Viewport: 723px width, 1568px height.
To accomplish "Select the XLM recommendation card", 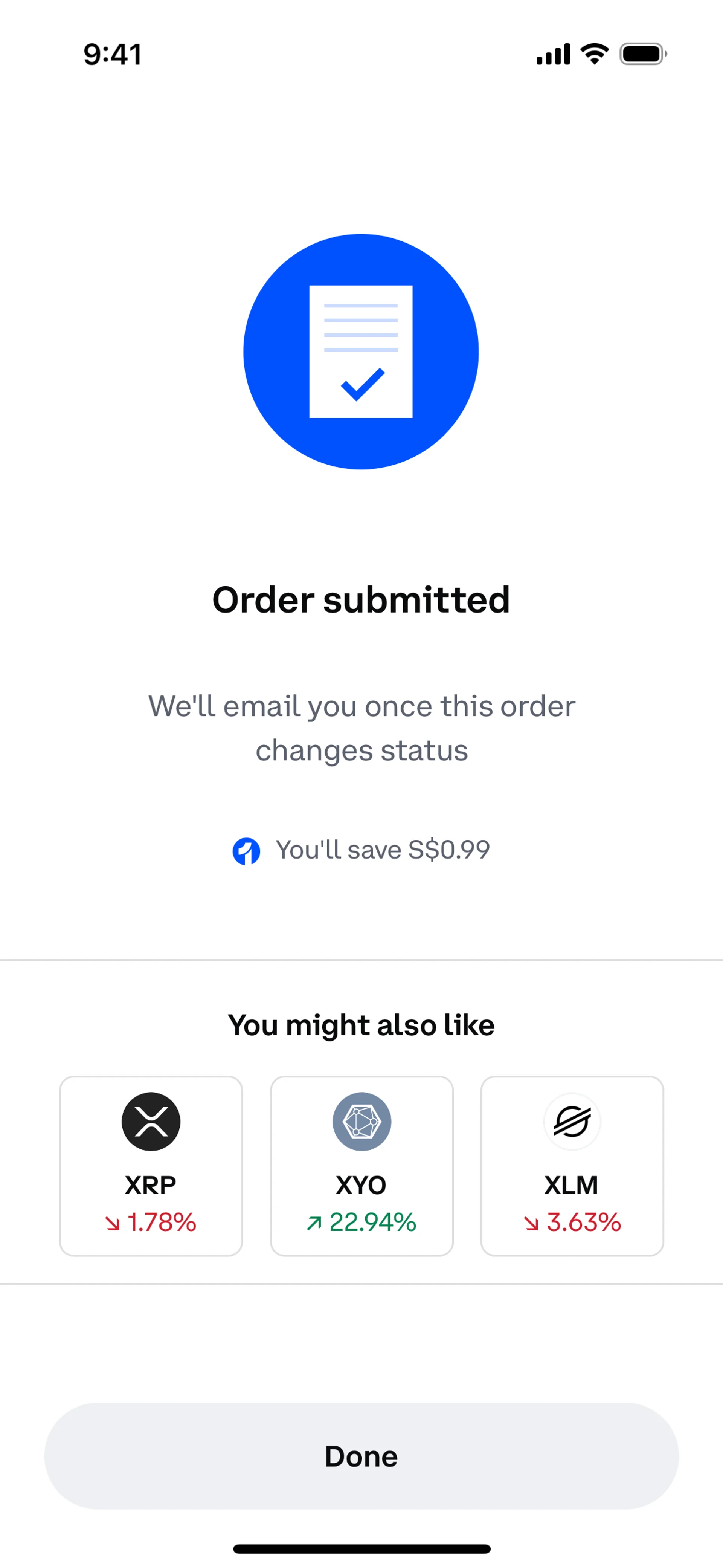I will point(572,1166).
